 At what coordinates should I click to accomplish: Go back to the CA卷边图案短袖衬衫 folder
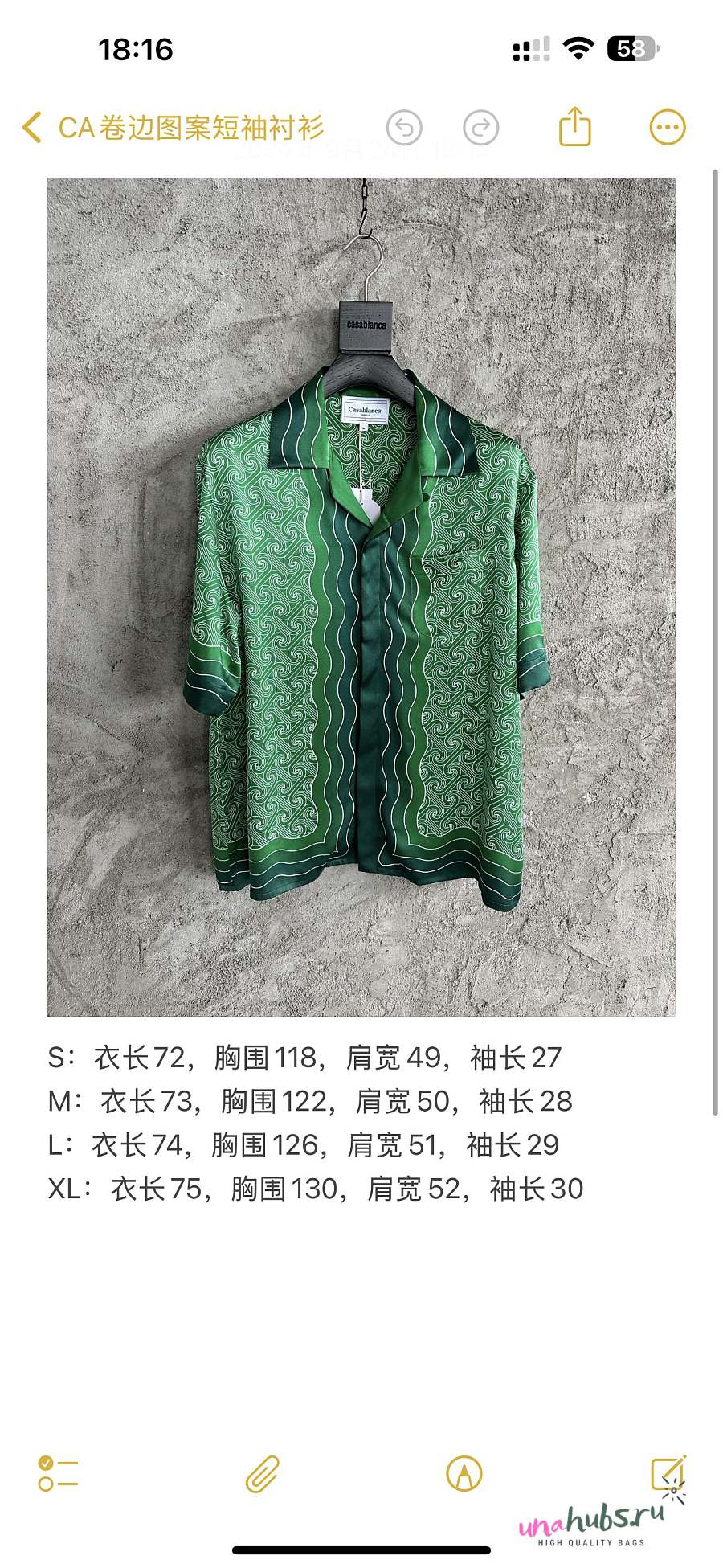32,128
